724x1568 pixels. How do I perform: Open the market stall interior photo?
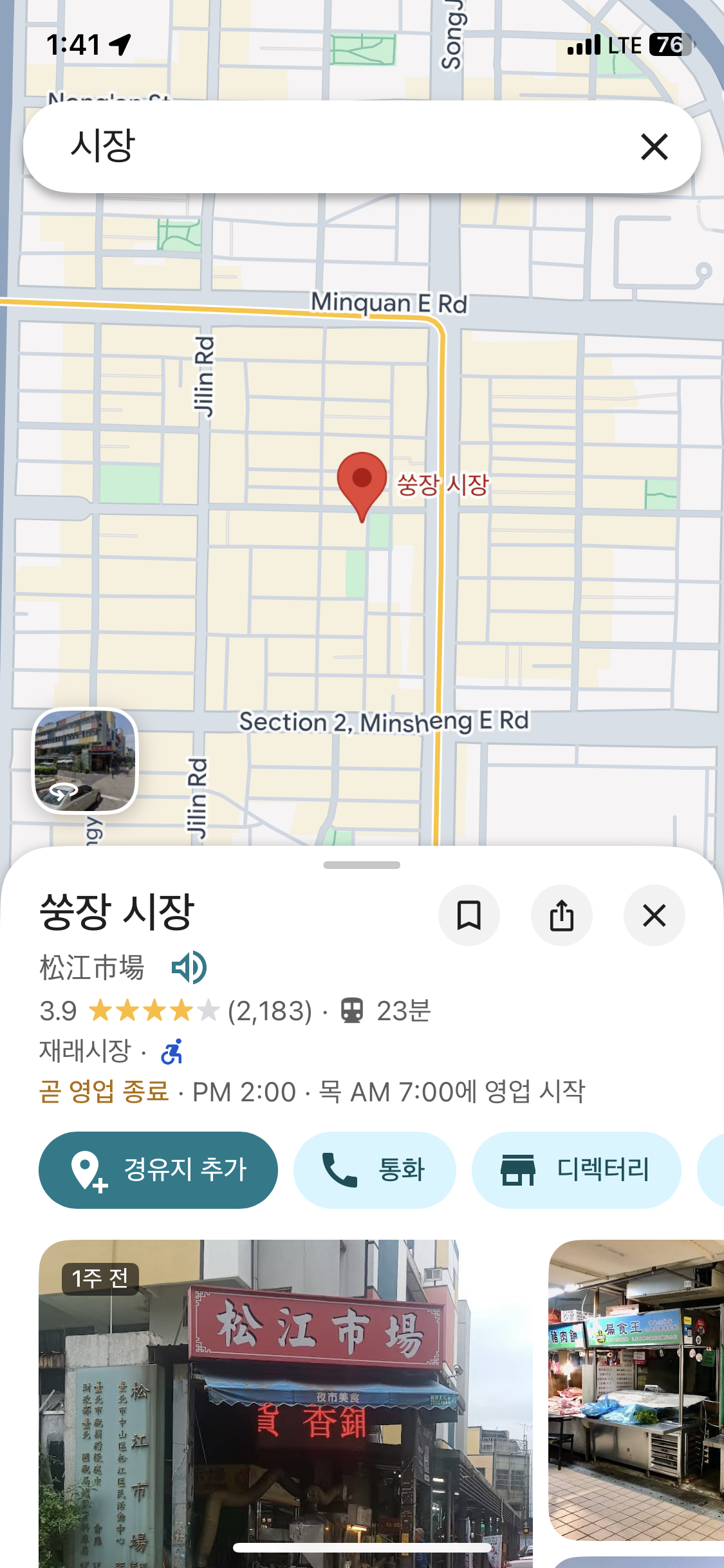tap(636, 1390)
